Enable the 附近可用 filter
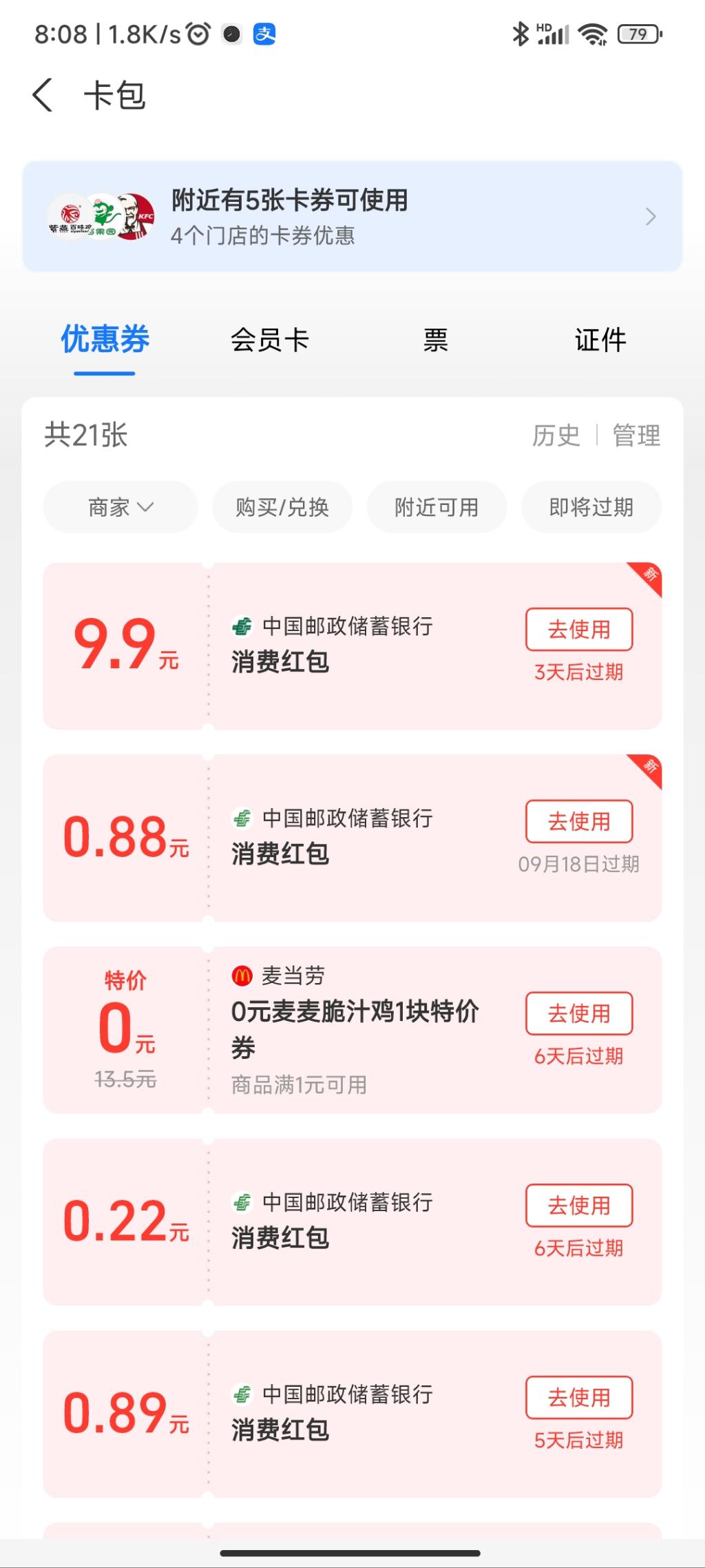This screenshot has width=705, height=1568. (x=436, y=506)
